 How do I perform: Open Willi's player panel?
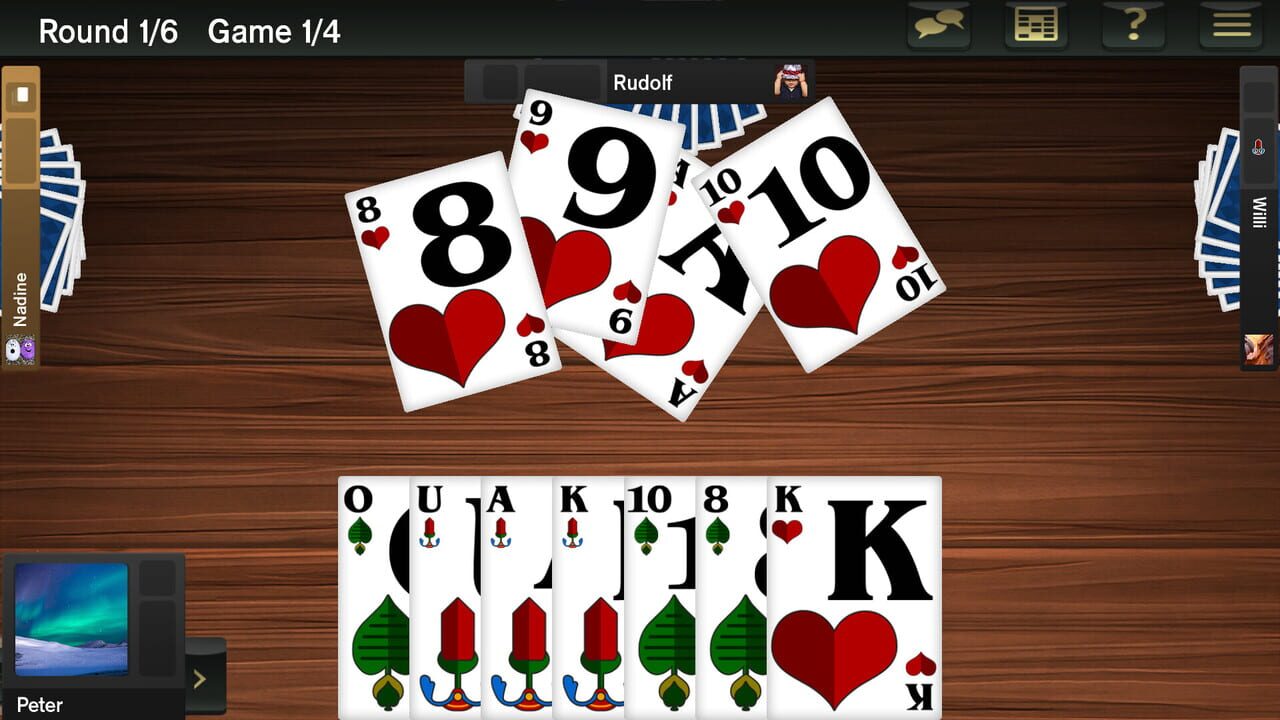click(1259, 215)
